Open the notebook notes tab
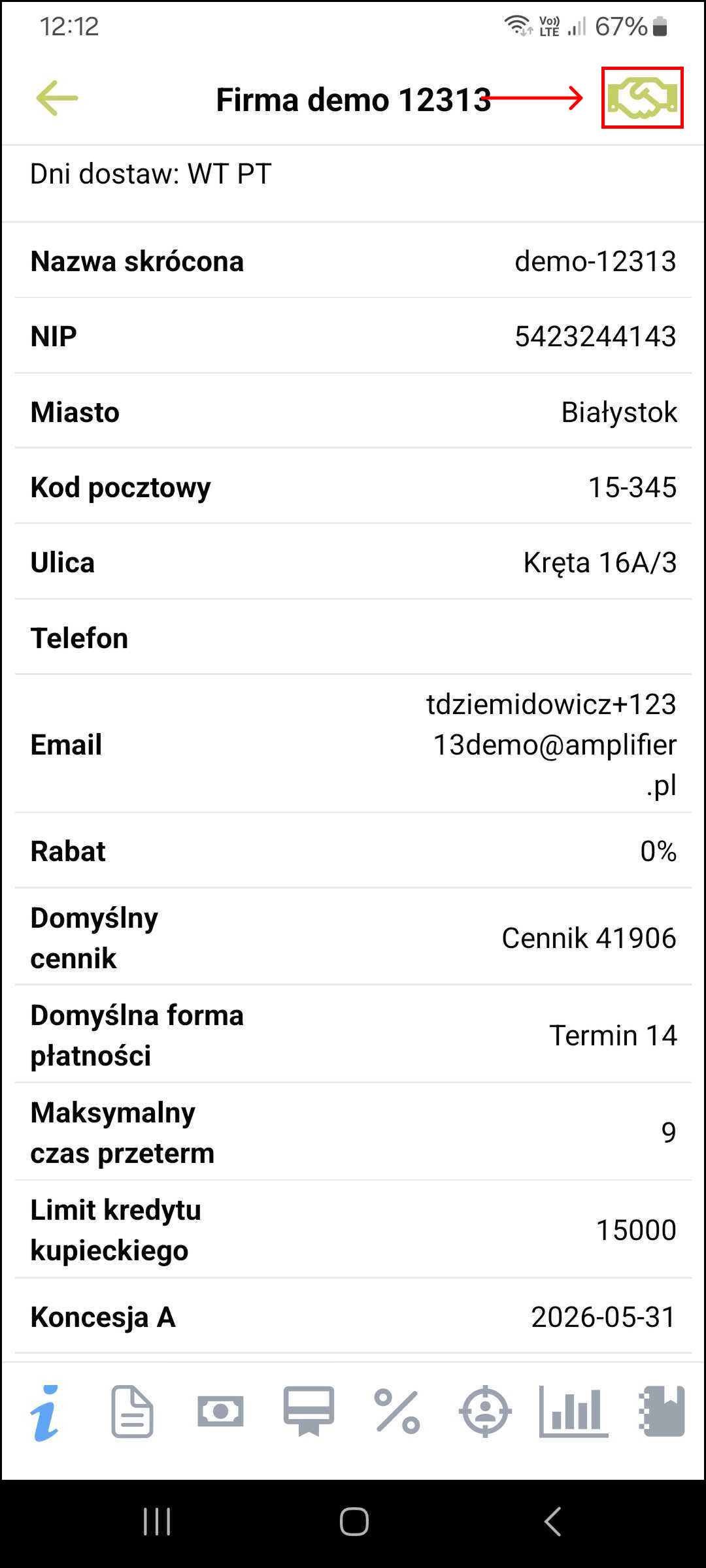 [662, 1413]
